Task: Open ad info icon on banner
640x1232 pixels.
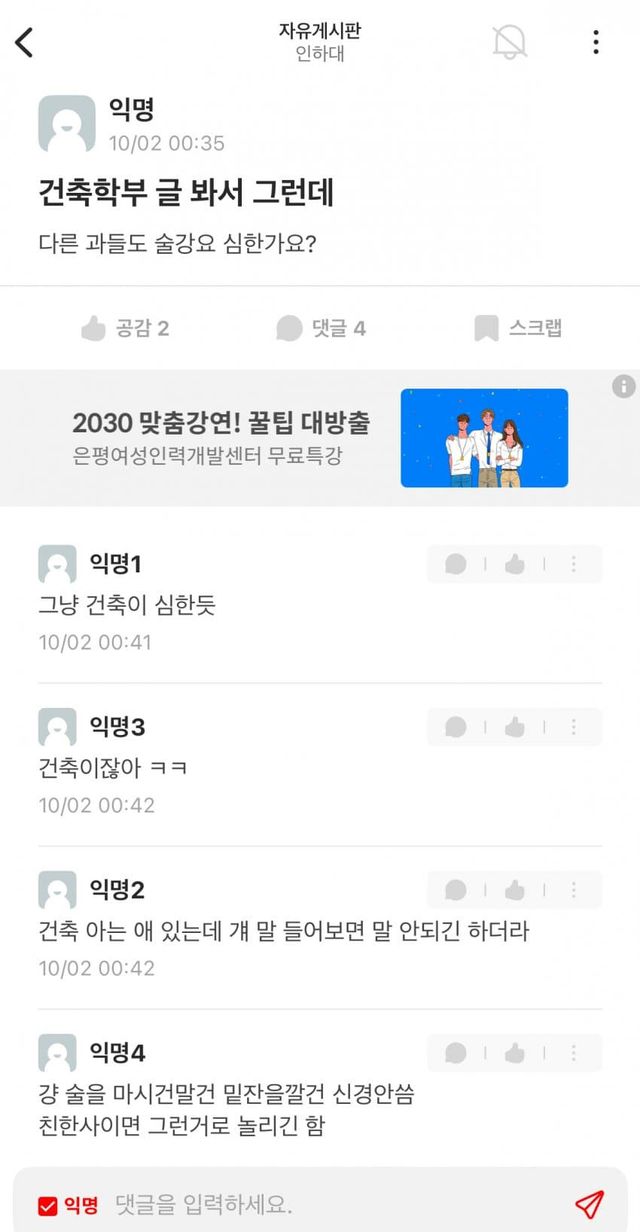Action: 623,386
